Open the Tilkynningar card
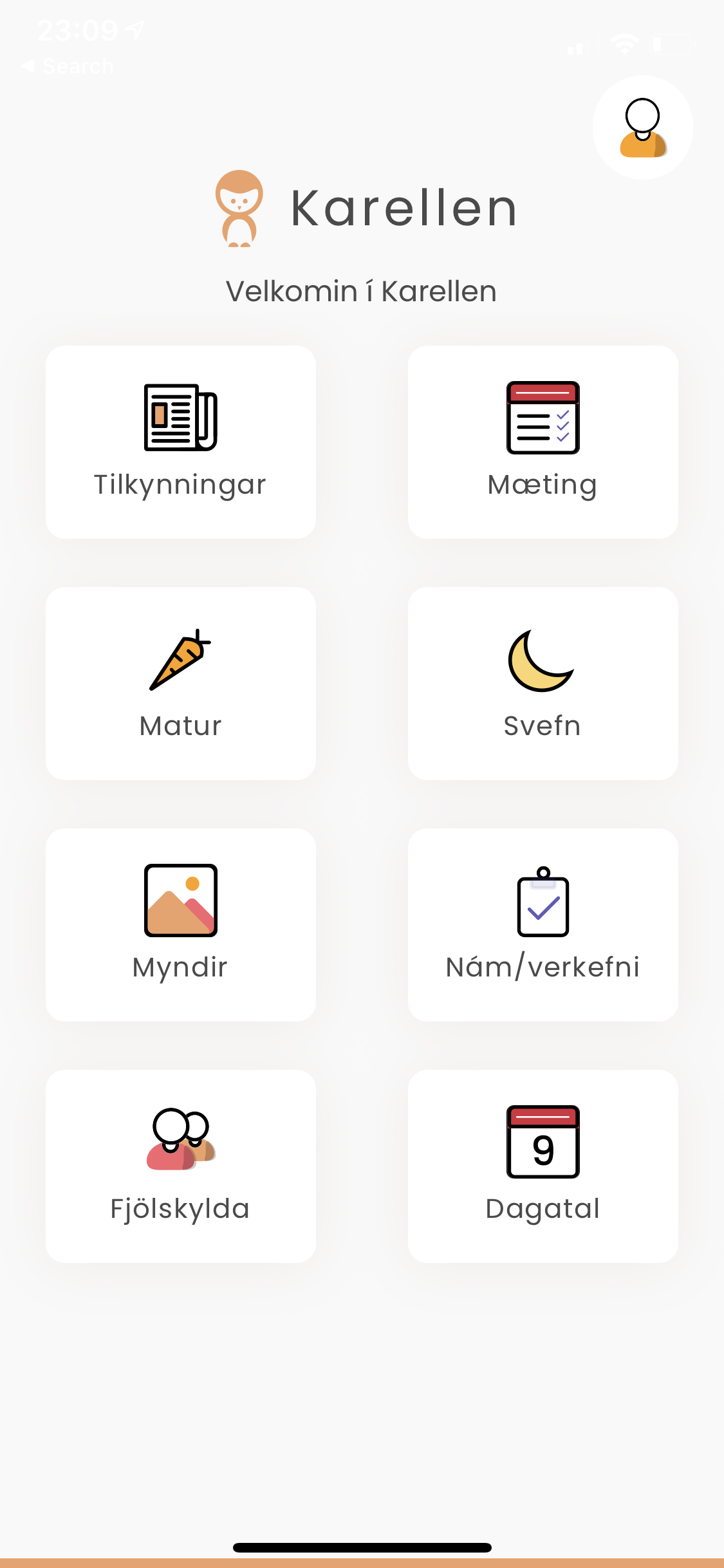Image resolution: width=724 pixels, height=1568 pixels. (x=181, y=442)
